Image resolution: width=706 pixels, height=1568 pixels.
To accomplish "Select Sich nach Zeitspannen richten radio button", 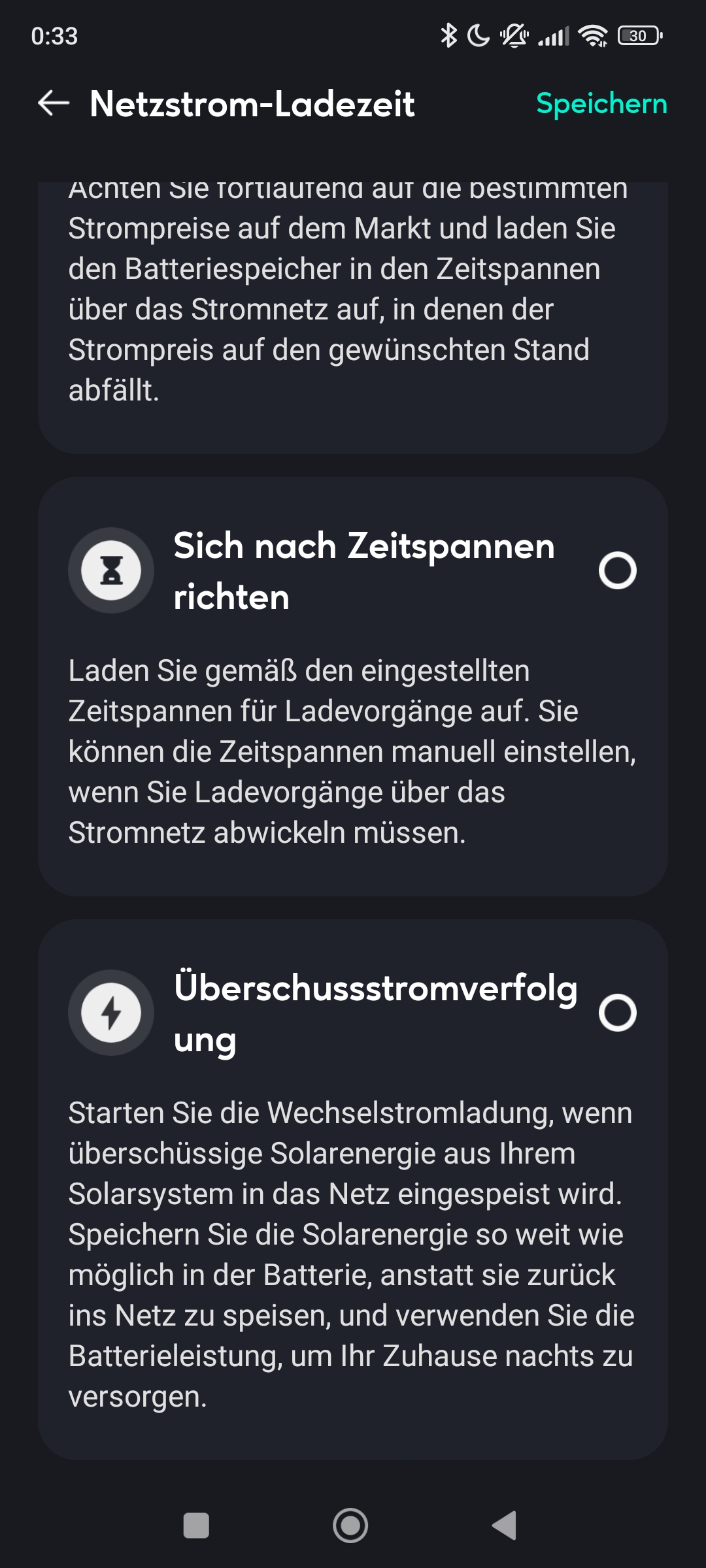I will [x=617, y=570].
